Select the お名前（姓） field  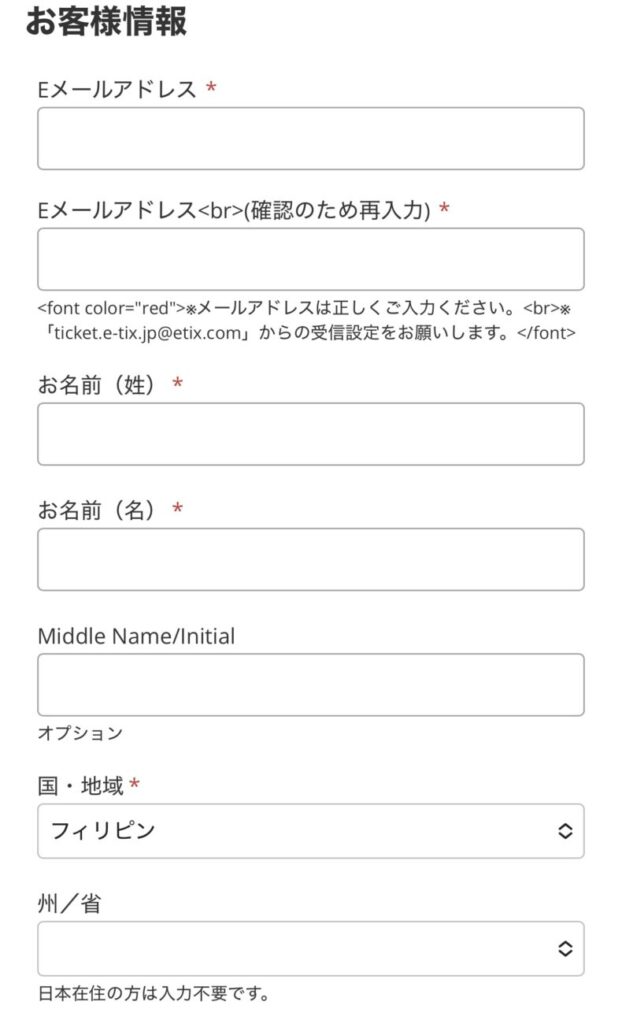click(310, 434)
